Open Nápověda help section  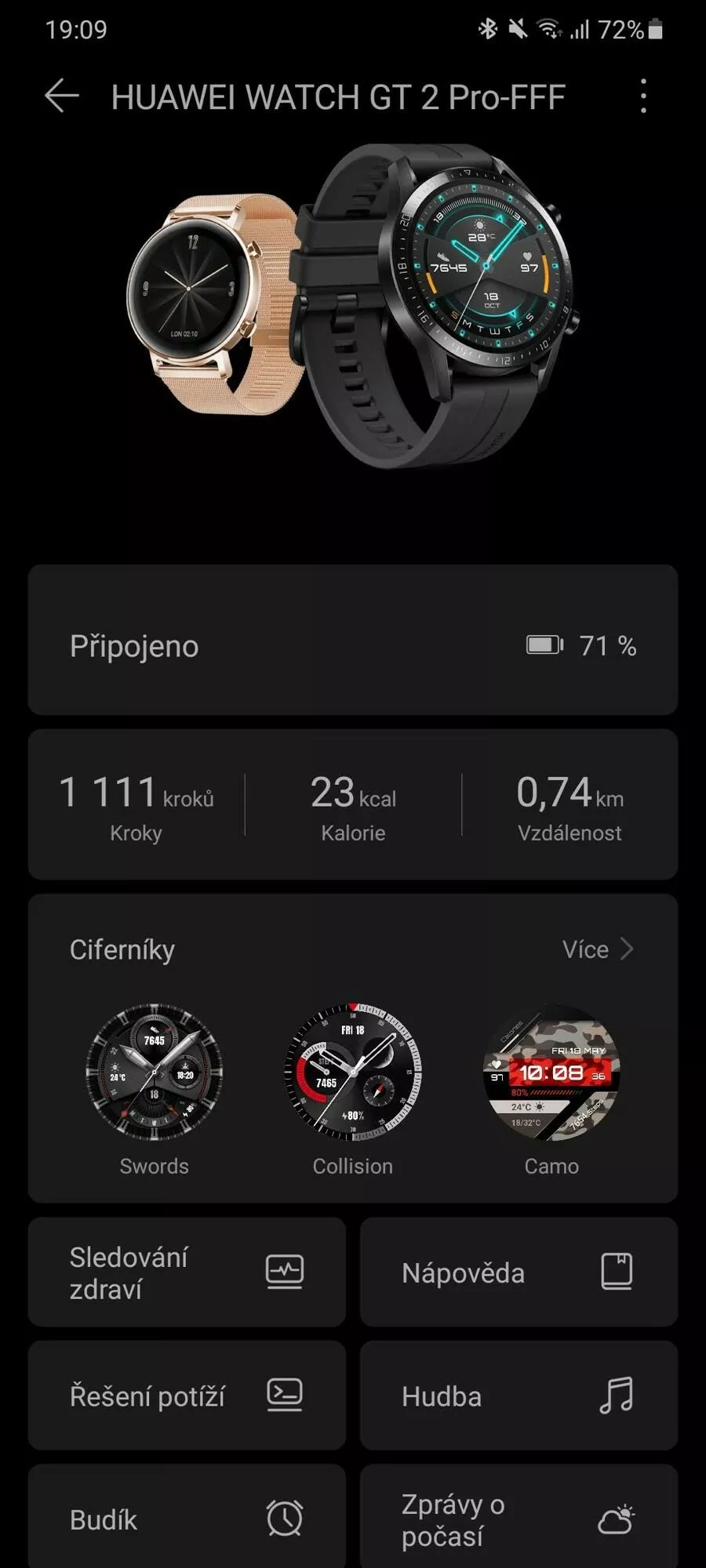click(x=519, y=1272)
